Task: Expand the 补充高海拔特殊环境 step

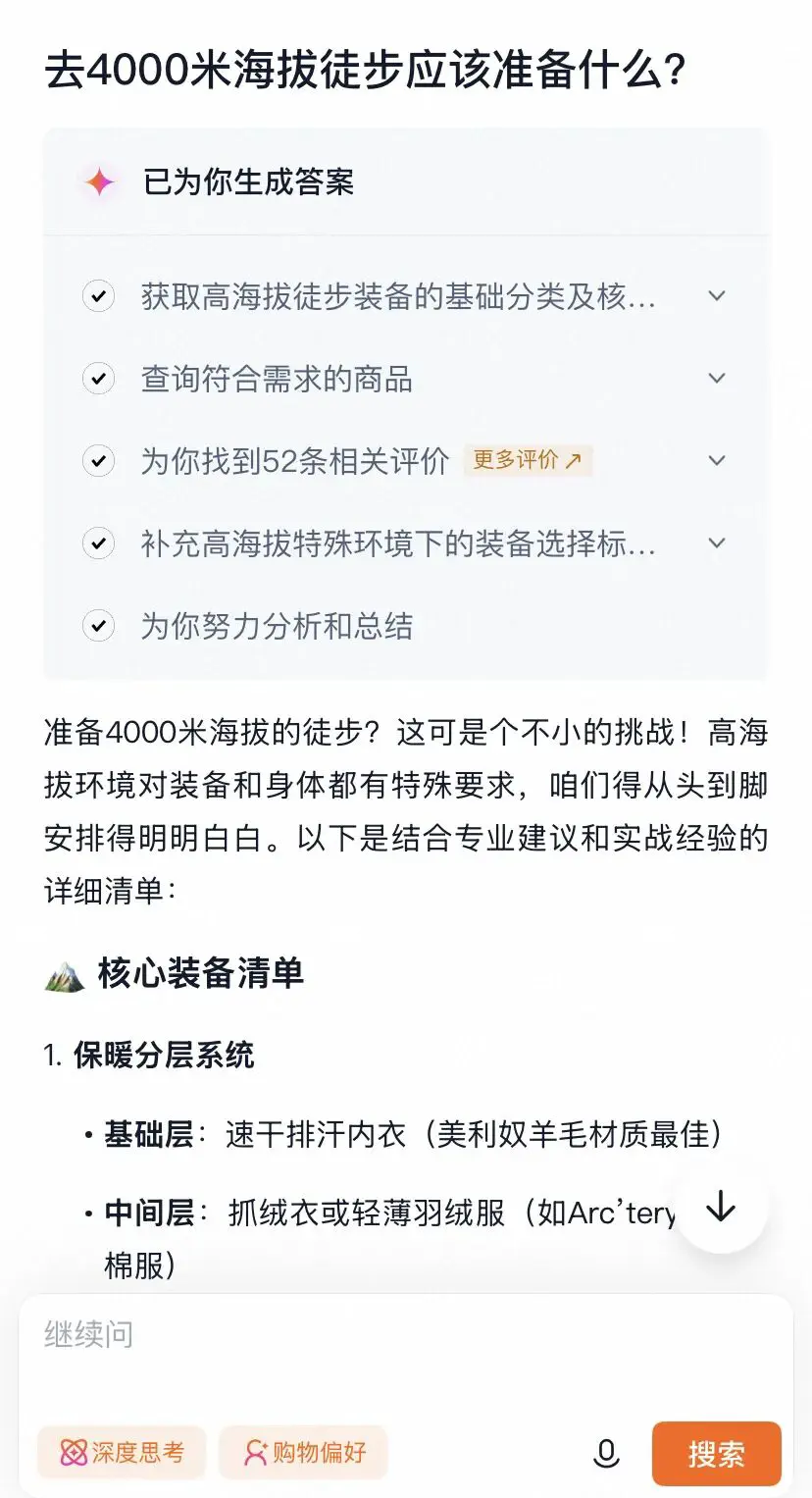Action: click(717, 542)
